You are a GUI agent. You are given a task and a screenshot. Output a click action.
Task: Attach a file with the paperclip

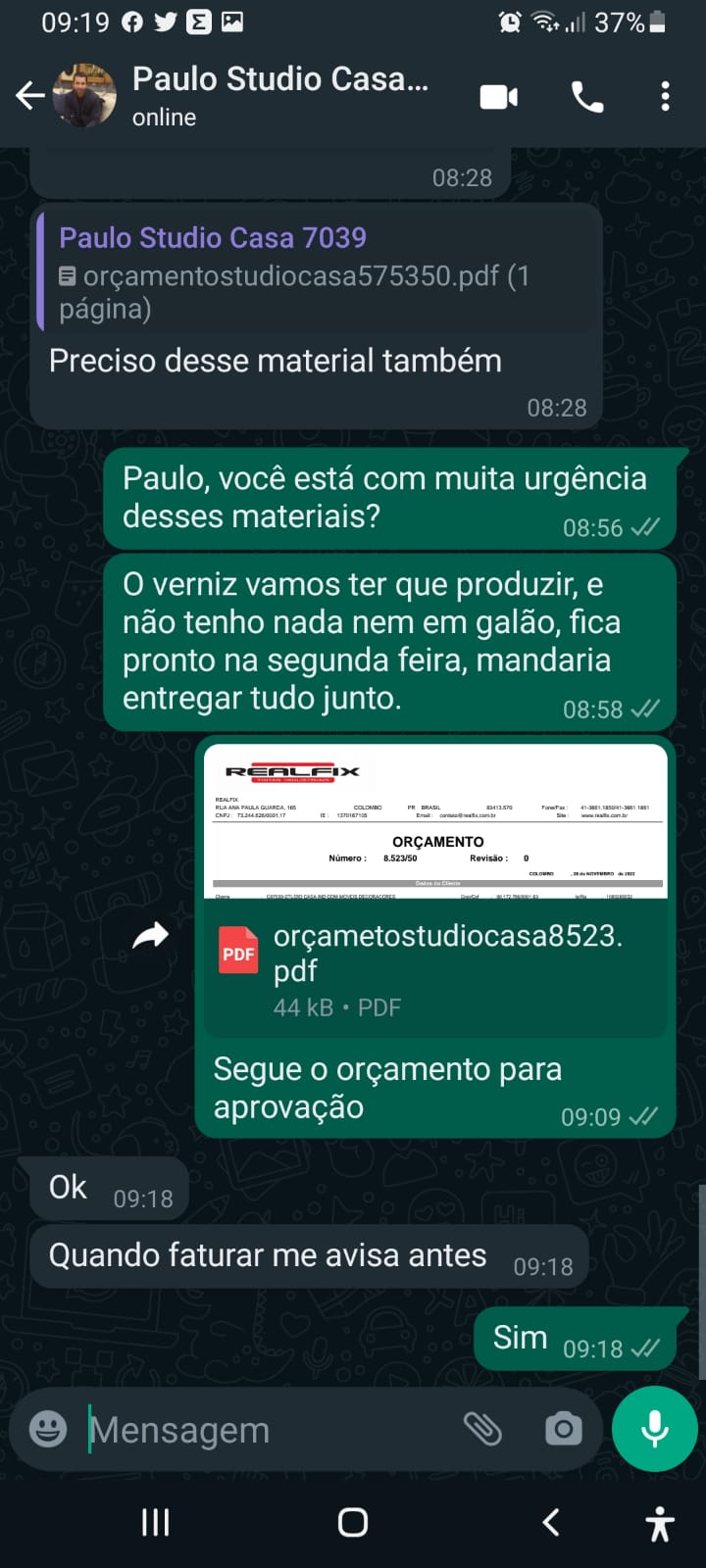coord(482,1429)
